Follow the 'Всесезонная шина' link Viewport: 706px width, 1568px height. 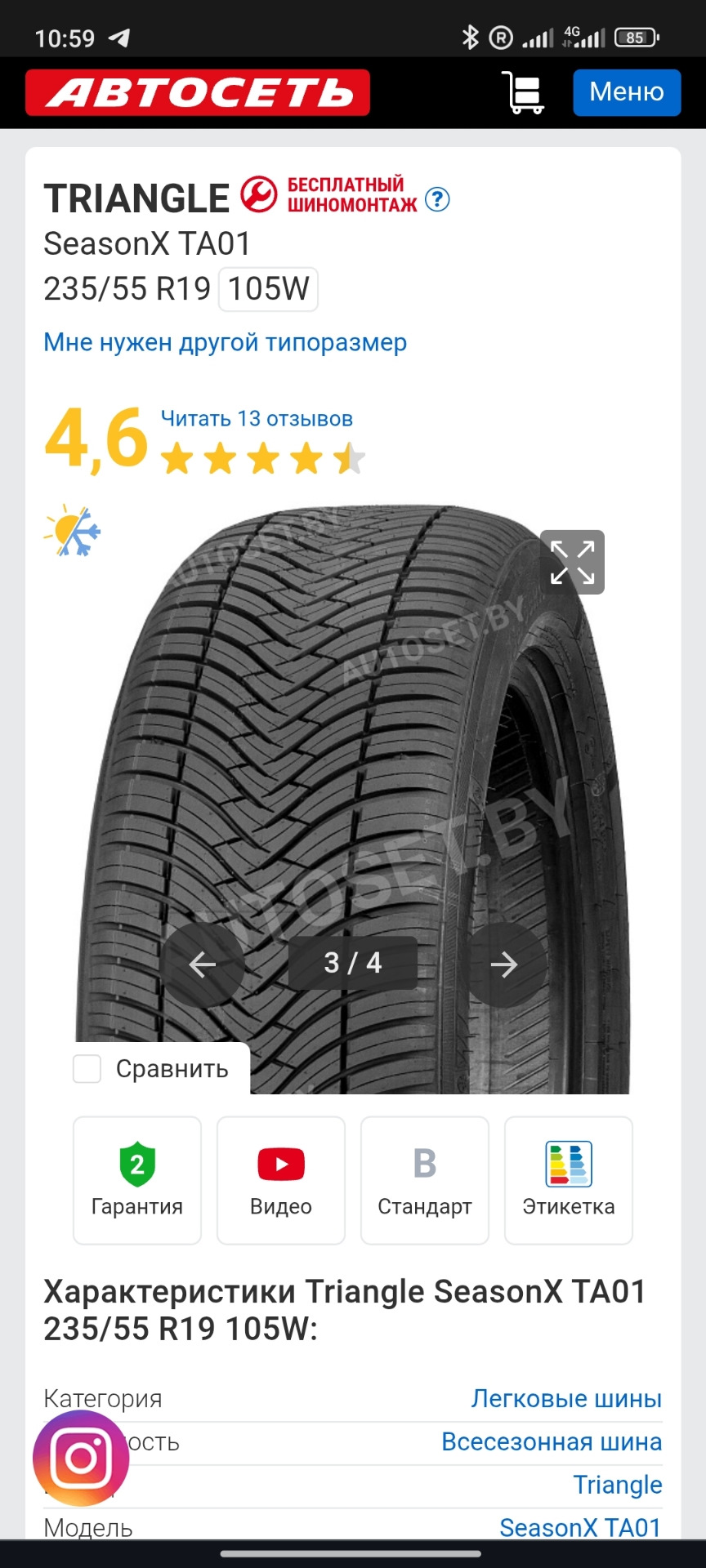(552, 1442)
